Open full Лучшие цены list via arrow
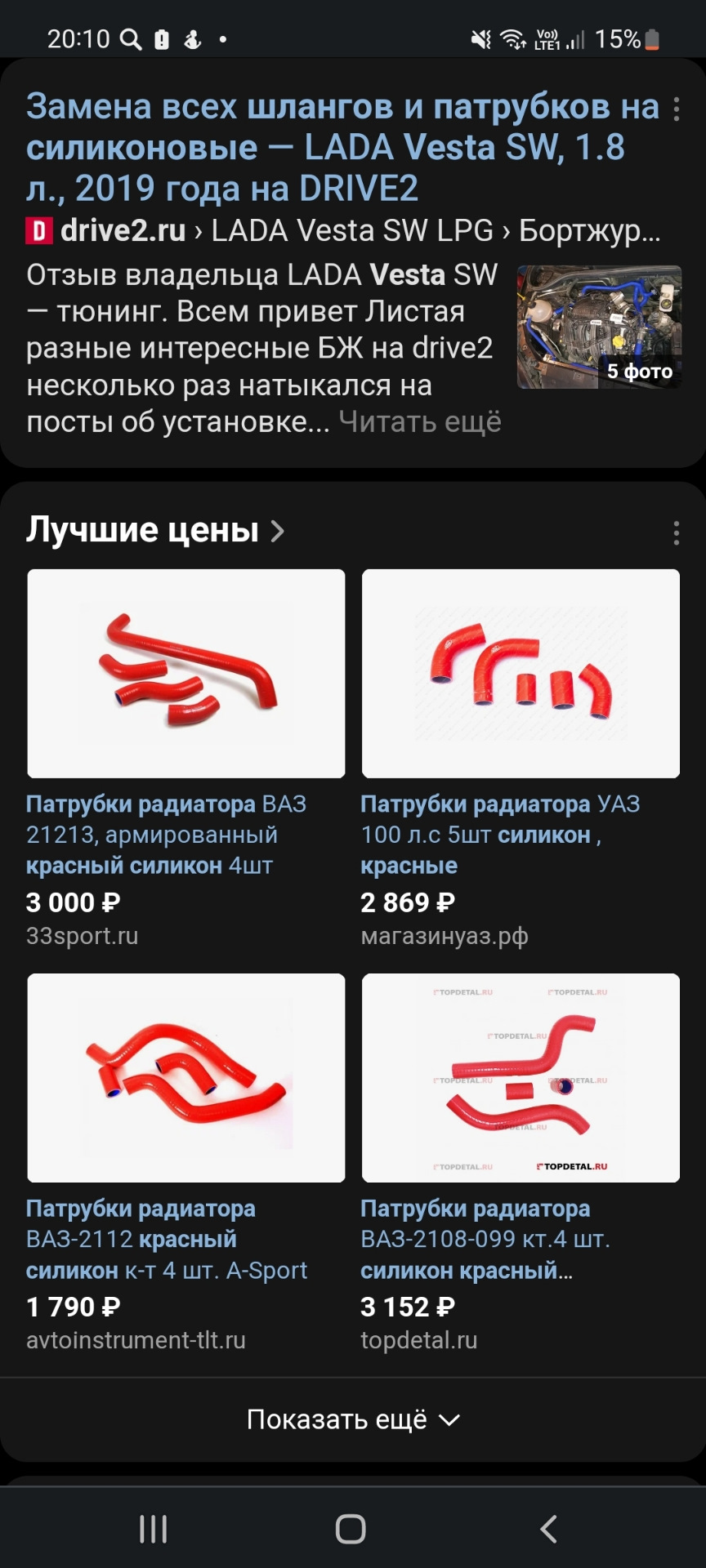Viewport: 706px width, 1568px height. coord(278,531)
